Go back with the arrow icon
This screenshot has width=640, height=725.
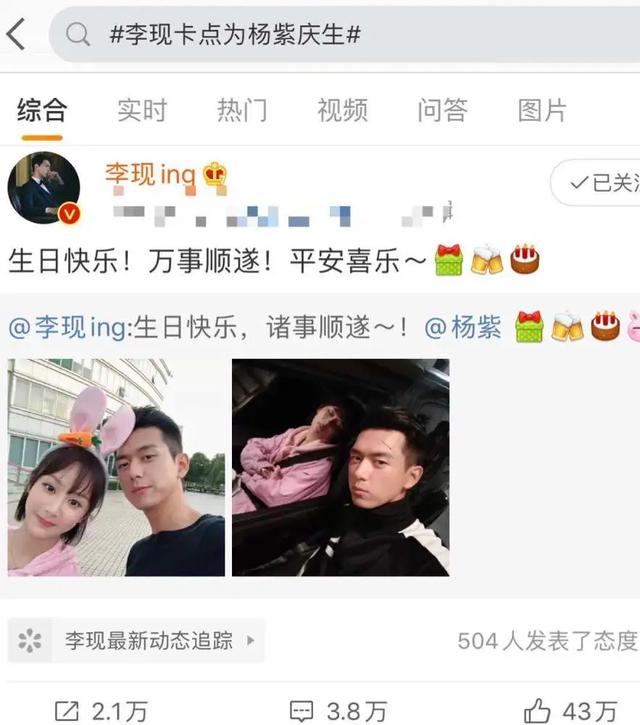(17, 34)
